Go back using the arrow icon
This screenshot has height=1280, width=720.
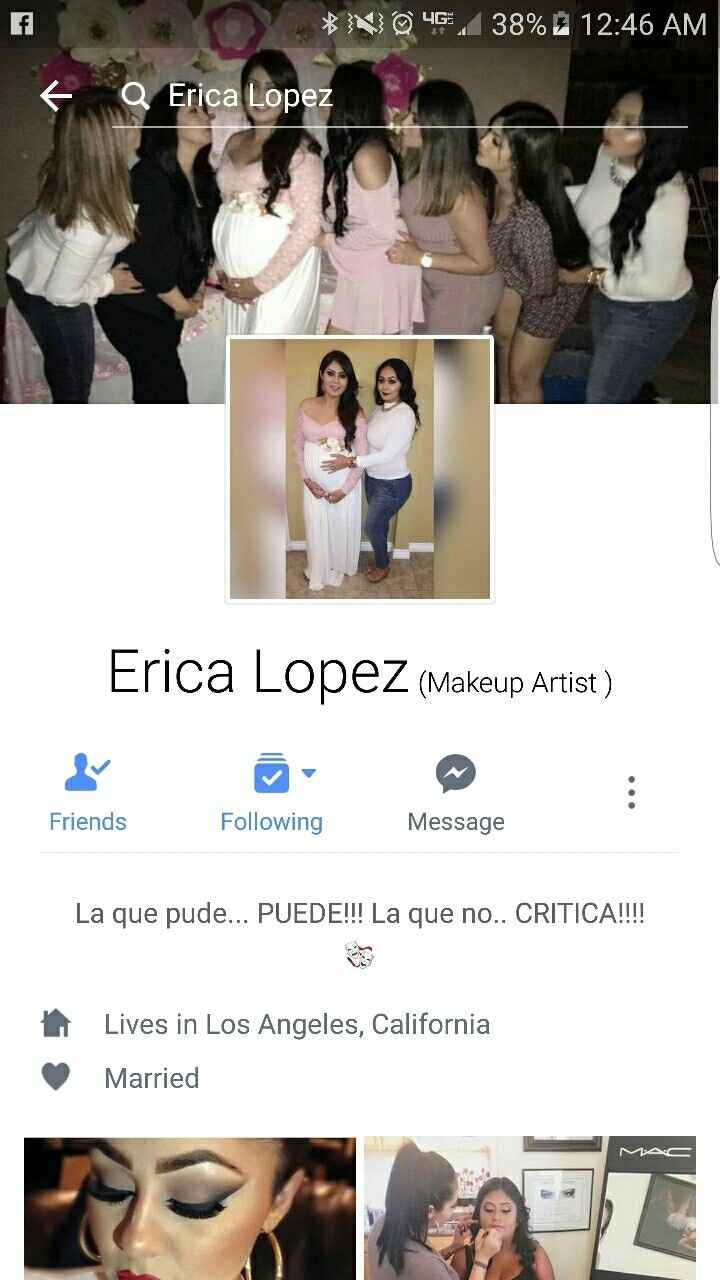(56, 96)
